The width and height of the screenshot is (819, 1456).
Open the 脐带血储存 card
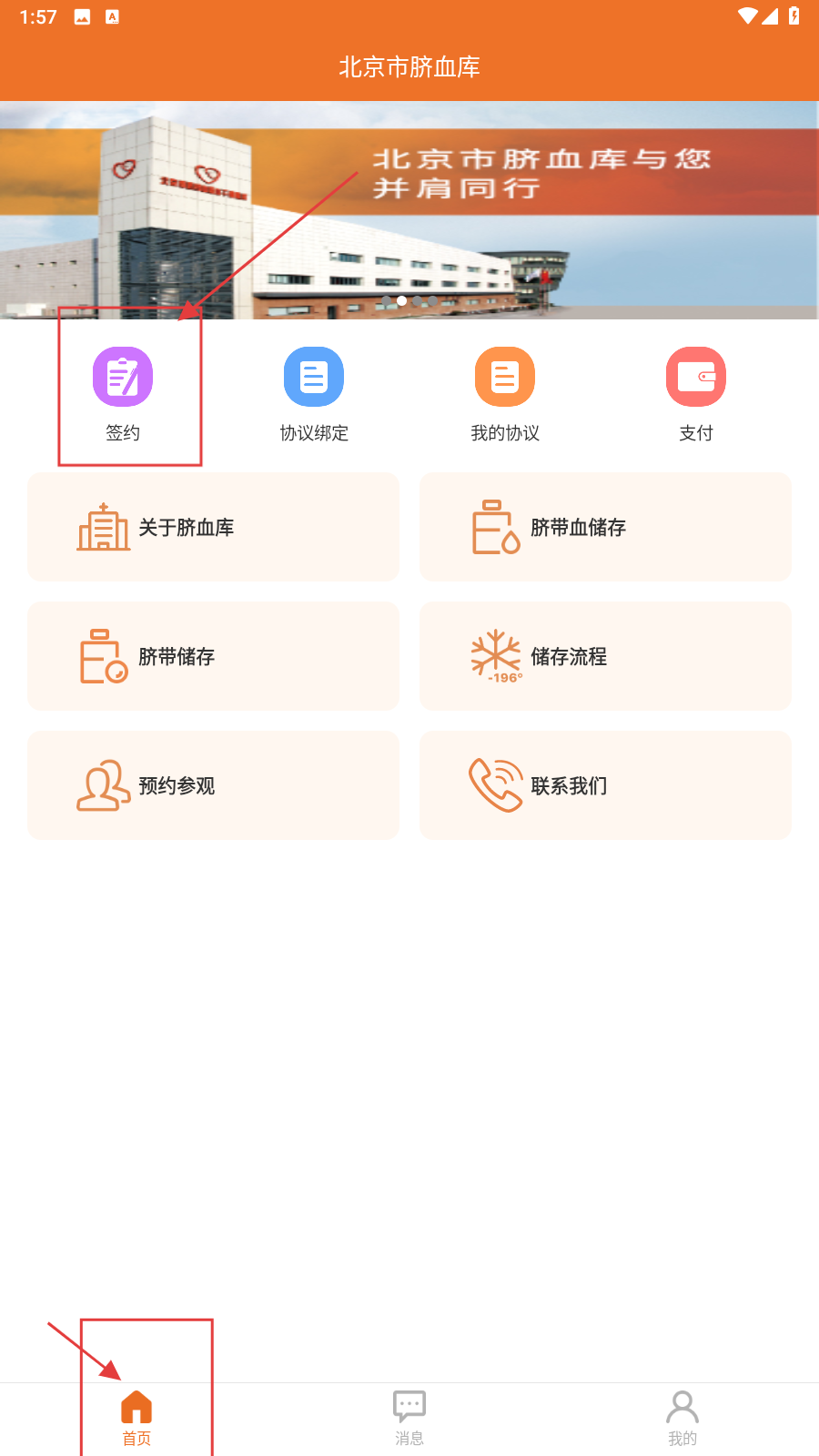point(605,527)
